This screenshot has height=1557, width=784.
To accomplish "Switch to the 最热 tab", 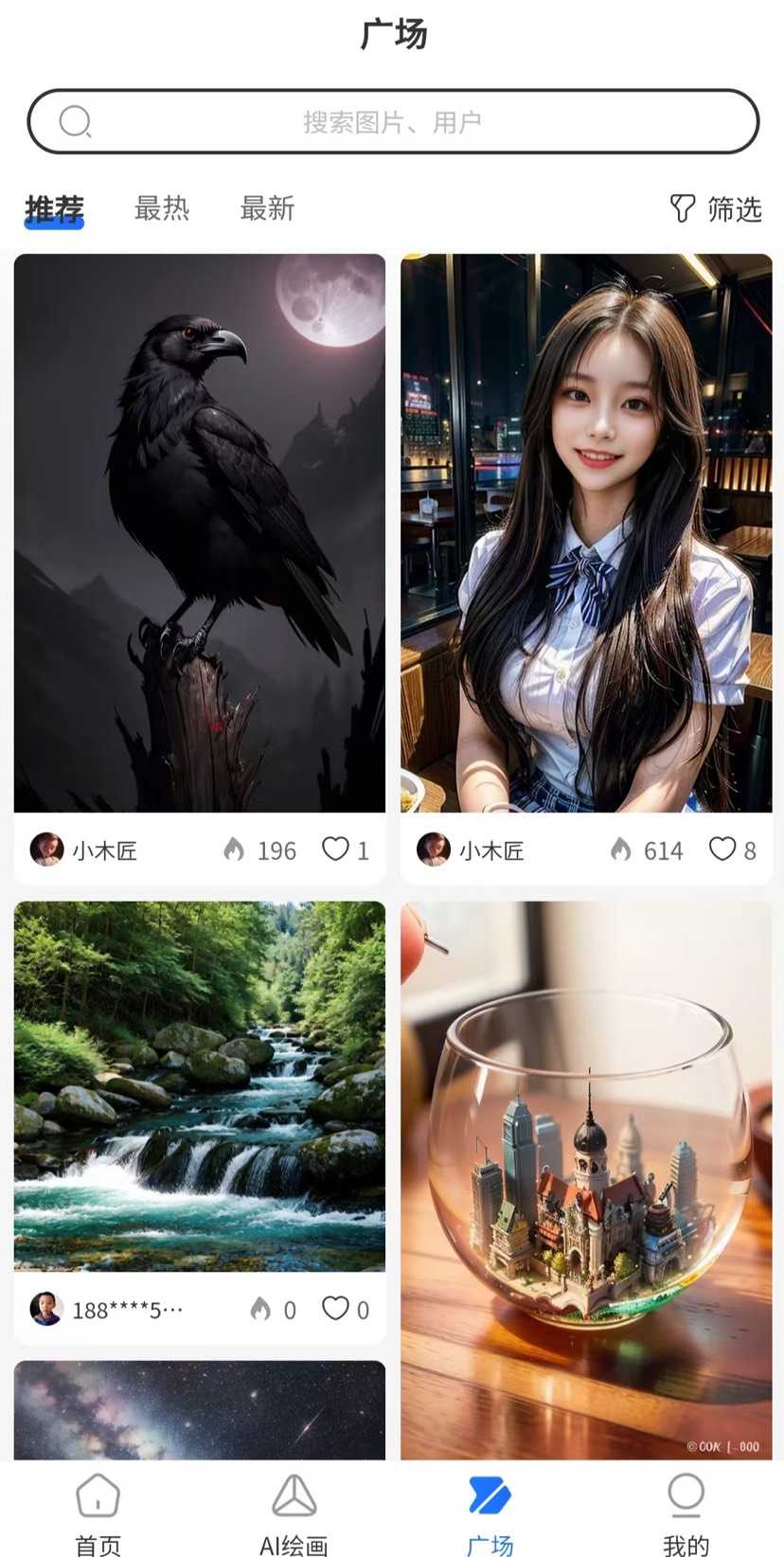I will point(162,208).
